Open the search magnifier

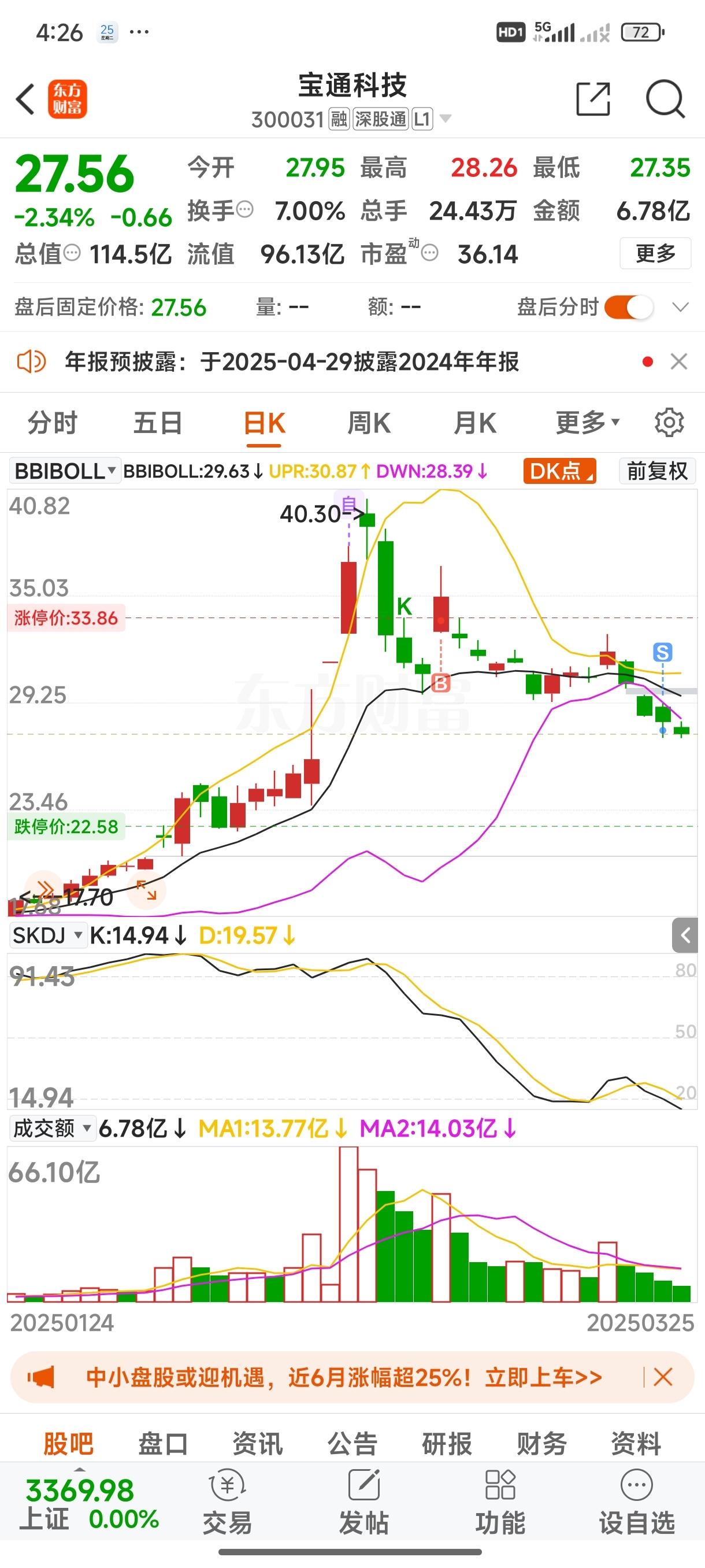pos(665,99)
